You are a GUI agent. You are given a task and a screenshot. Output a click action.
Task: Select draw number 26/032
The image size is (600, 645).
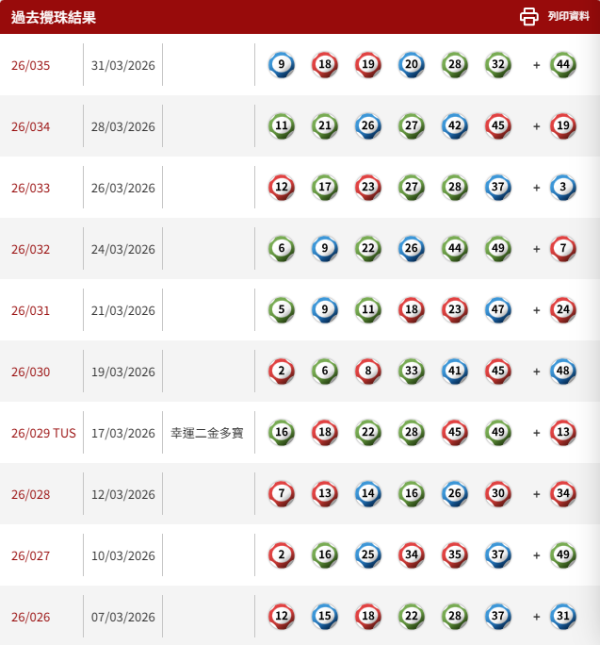pos(31,249)
